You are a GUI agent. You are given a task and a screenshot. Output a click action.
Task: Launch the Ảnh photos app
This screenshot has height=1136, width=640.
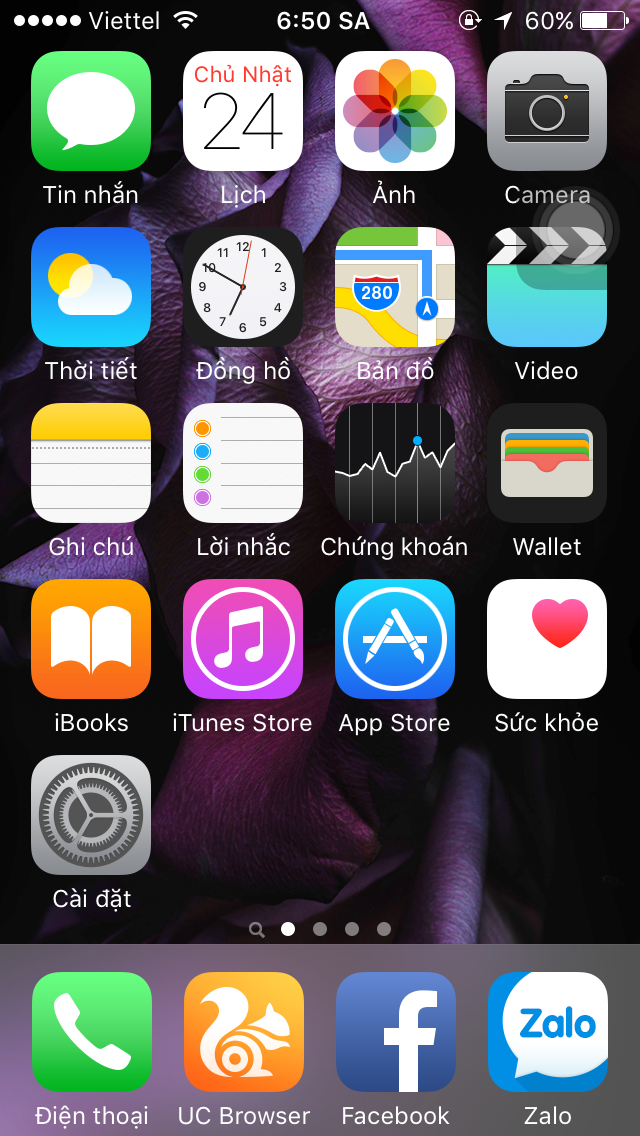395,111
